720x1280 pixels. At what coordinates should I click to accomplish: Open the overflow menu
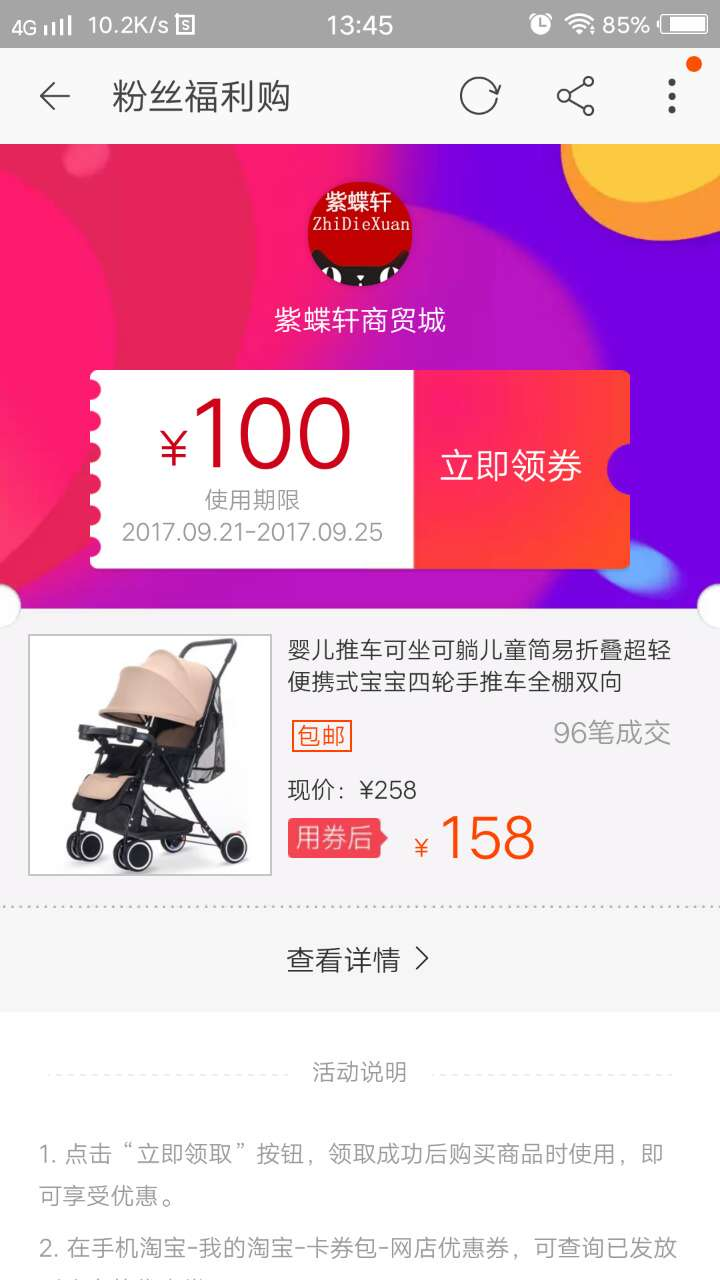(672, 97)
